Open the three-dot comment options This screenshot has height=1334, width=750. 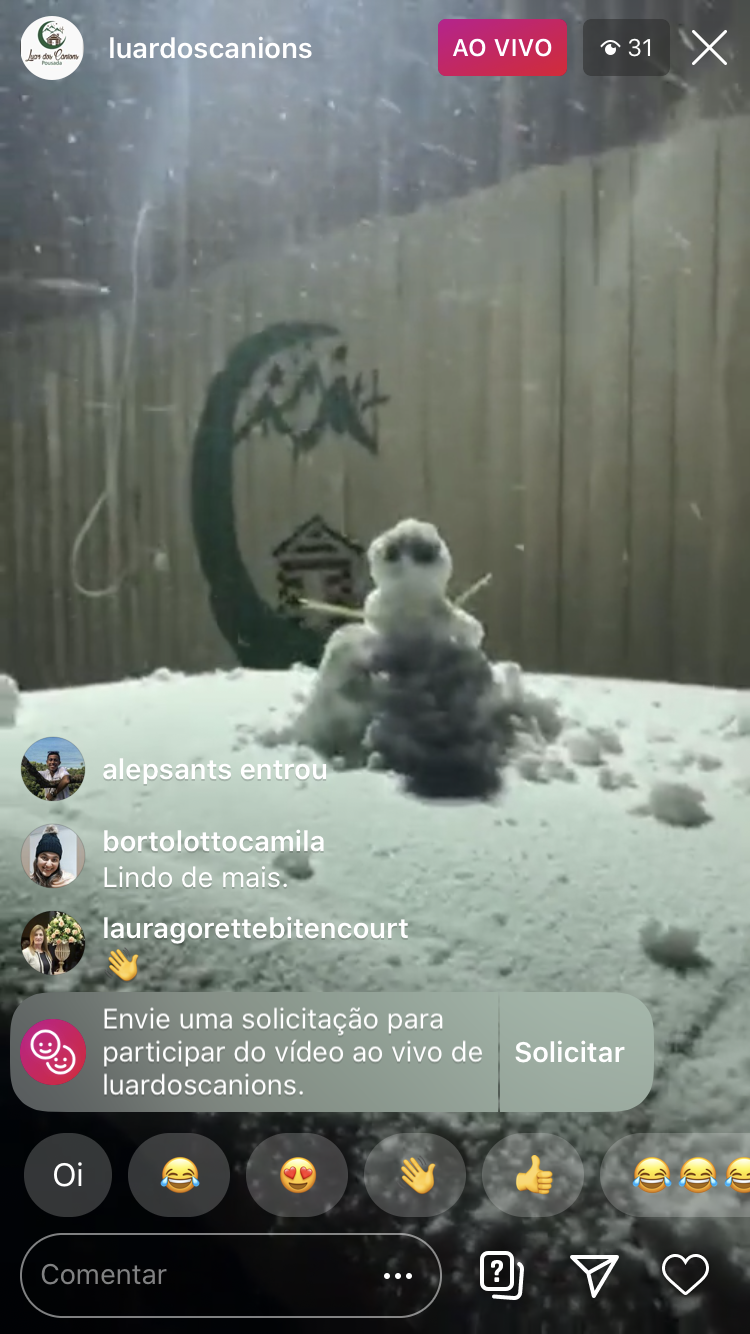pyautogui.click(x=398, y=1275)
